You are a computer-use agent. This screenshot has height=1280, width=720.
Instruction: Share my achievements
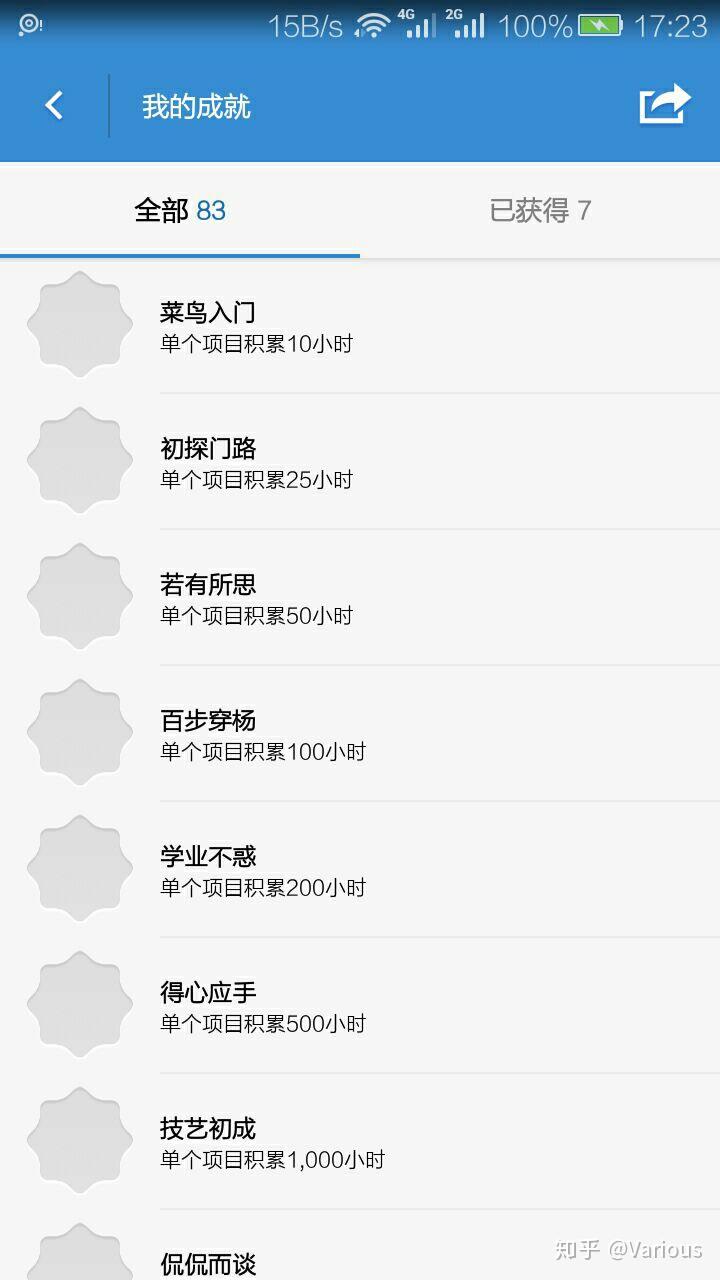[x=665, y=105]
